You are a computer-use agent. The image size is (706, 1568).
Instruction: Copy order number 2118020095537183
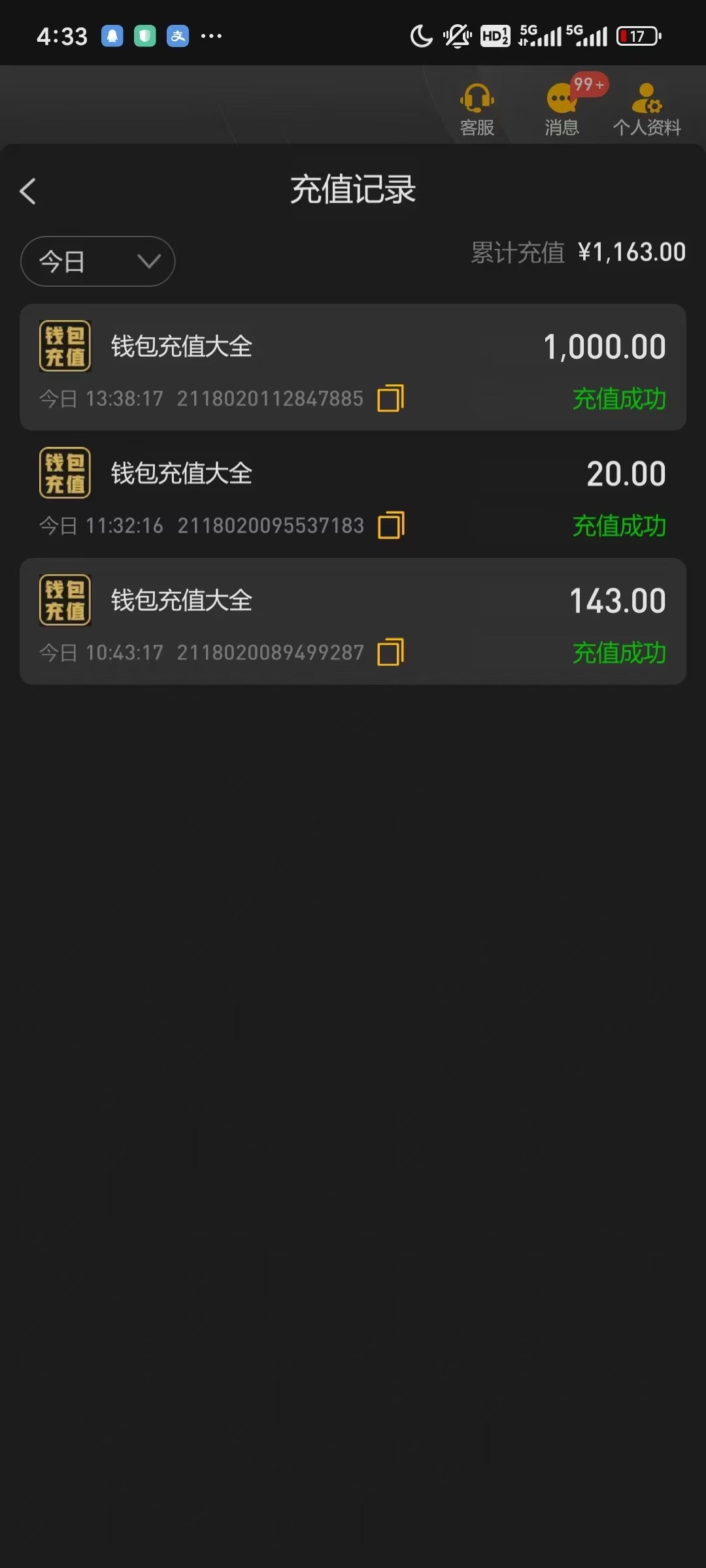point(391,525)
